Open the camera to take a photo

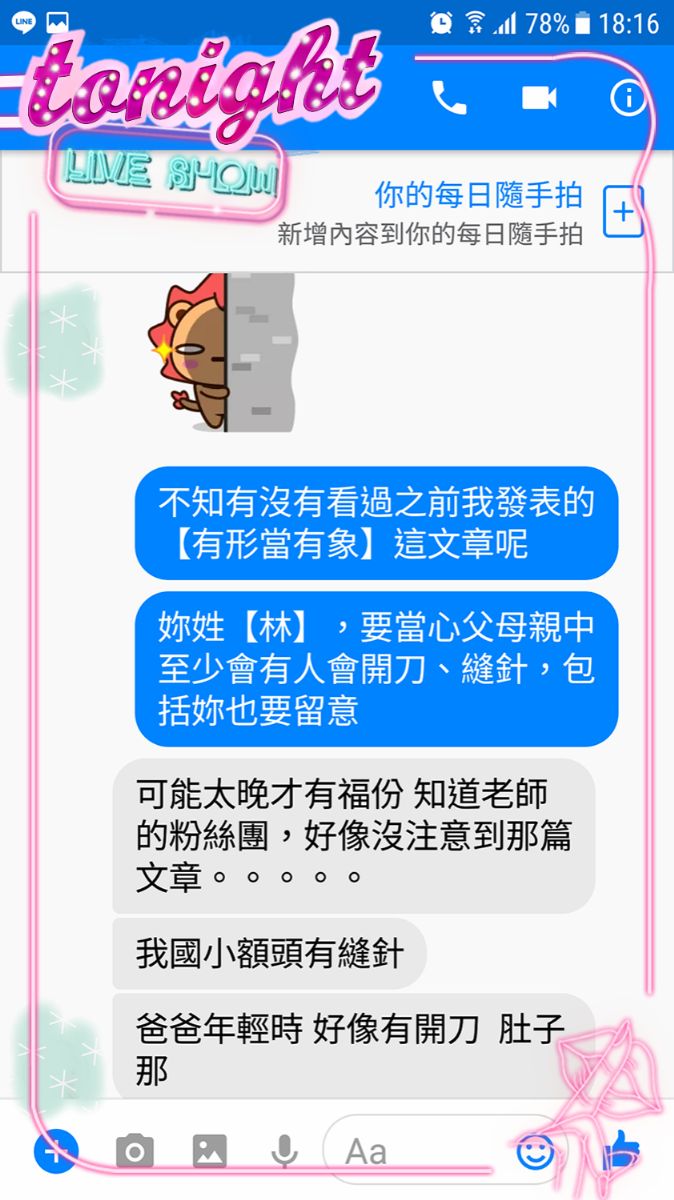[x=134, y=1152]
